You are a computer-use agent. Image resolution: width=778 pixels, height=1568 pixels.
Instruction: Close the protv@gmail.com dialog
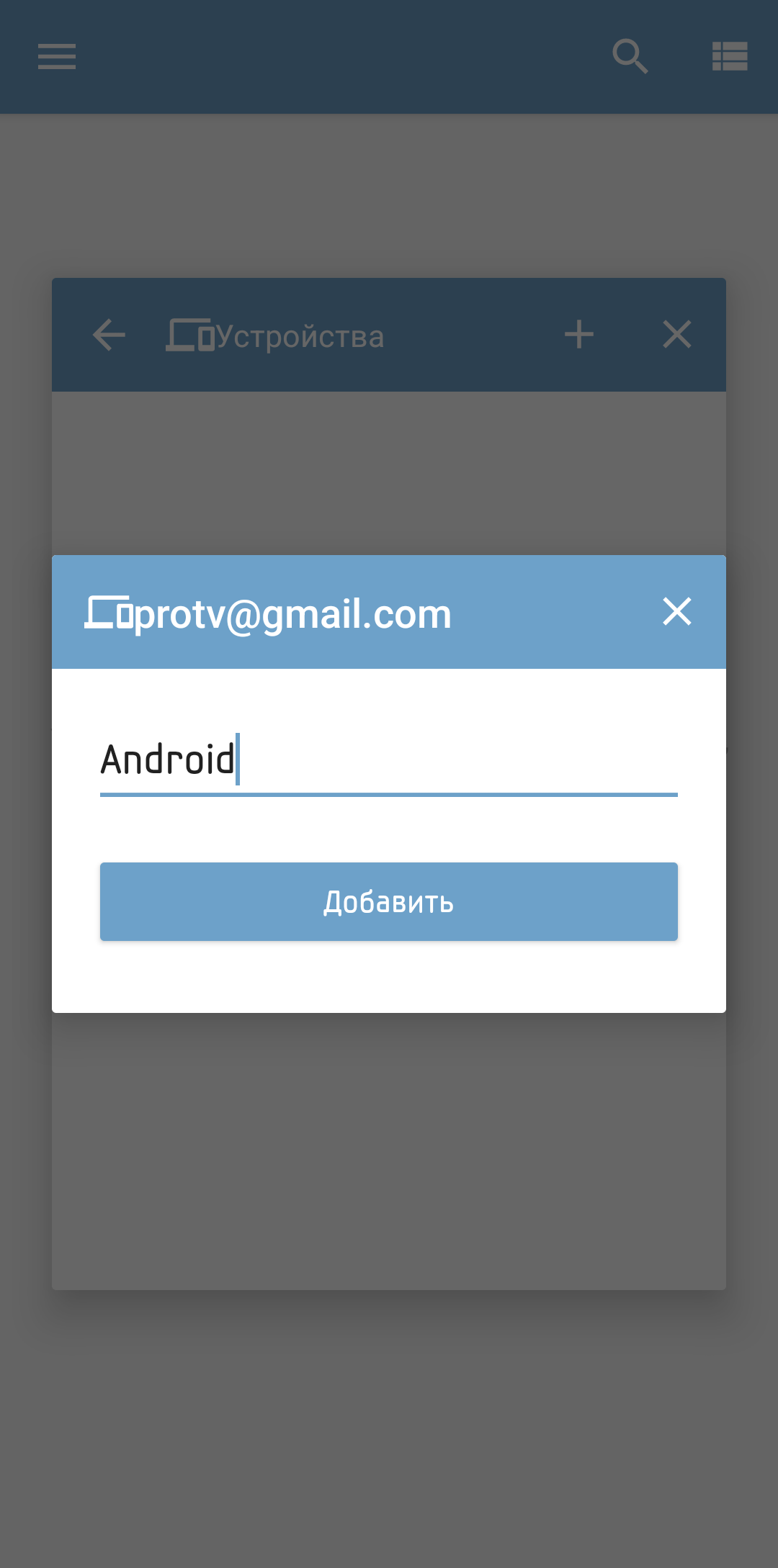[x=676, y=612]
